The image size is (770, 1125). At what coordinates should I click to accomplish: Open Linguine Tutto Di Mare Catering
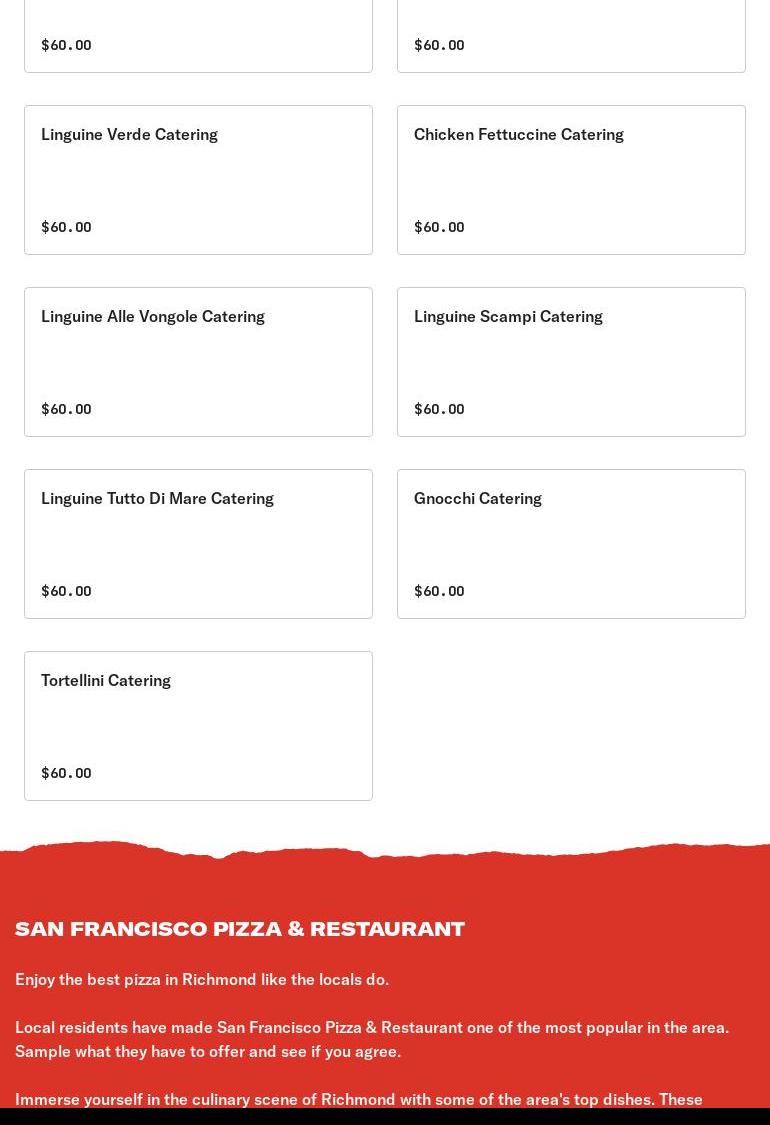tap(198, 544)
